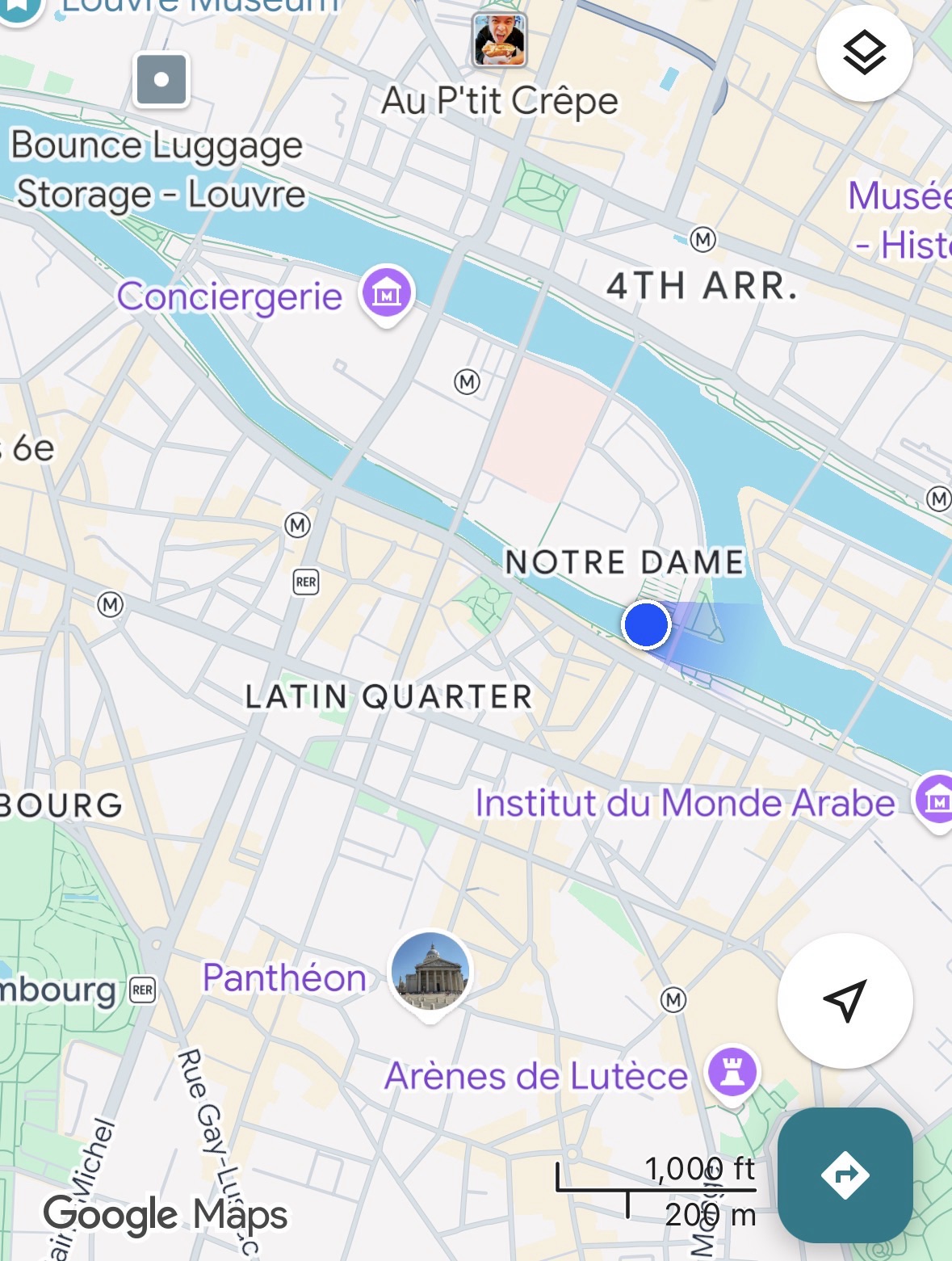Select Bounce Luggage Storage - Louvre marker

pyautogui.click(x=161, y=79)
